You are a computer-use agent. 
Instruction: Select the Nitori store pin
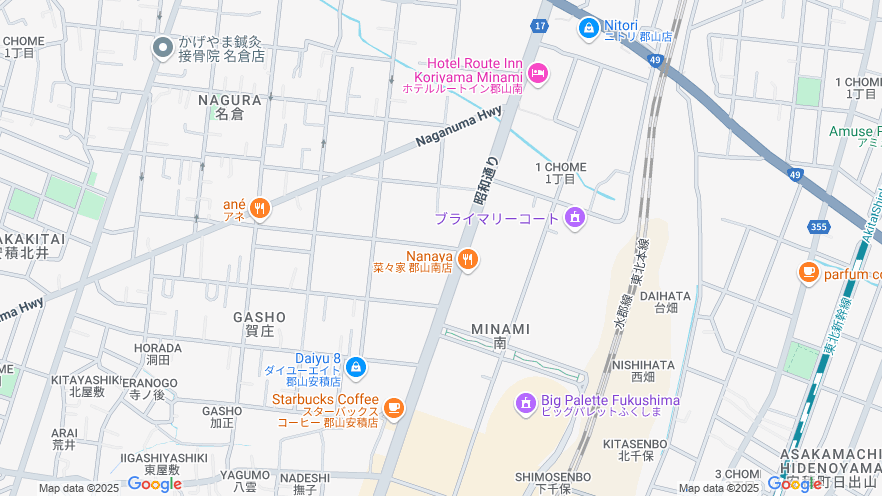(x=589, y=27)
